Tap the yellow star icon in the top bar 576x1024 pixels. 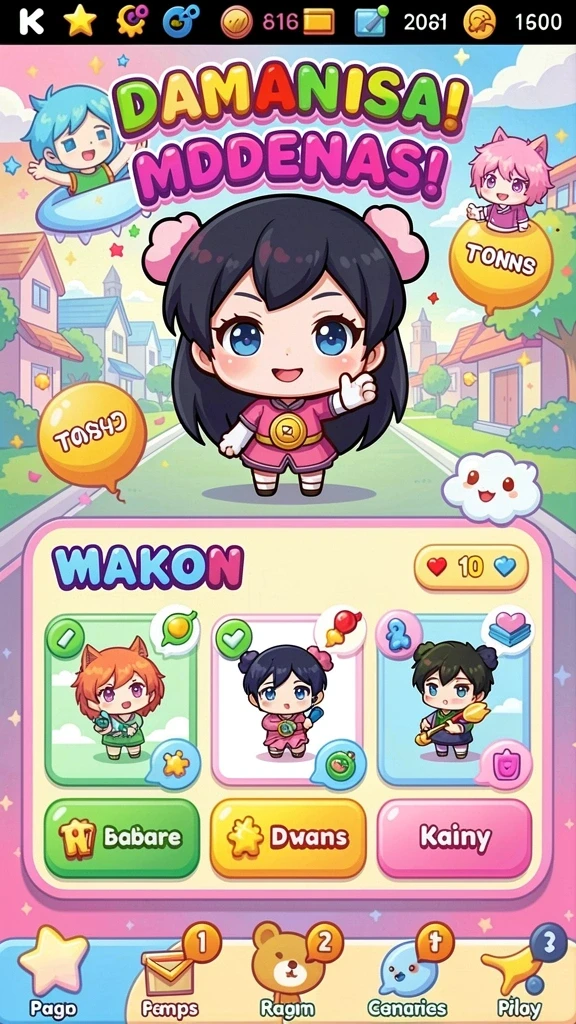tap(80, 22)
